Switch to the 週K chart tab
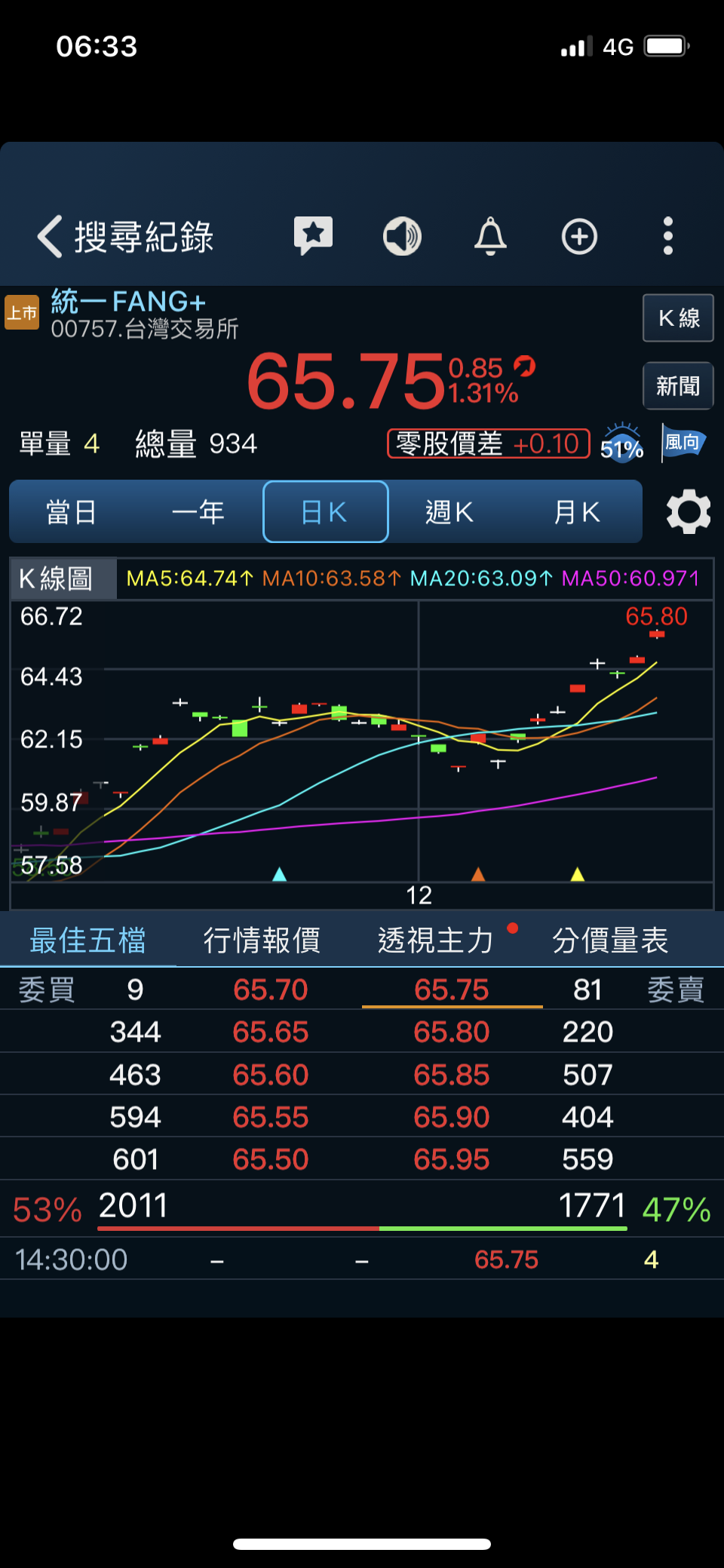The width and height of the screenshot is (724, 1568). tap(450, 512)
